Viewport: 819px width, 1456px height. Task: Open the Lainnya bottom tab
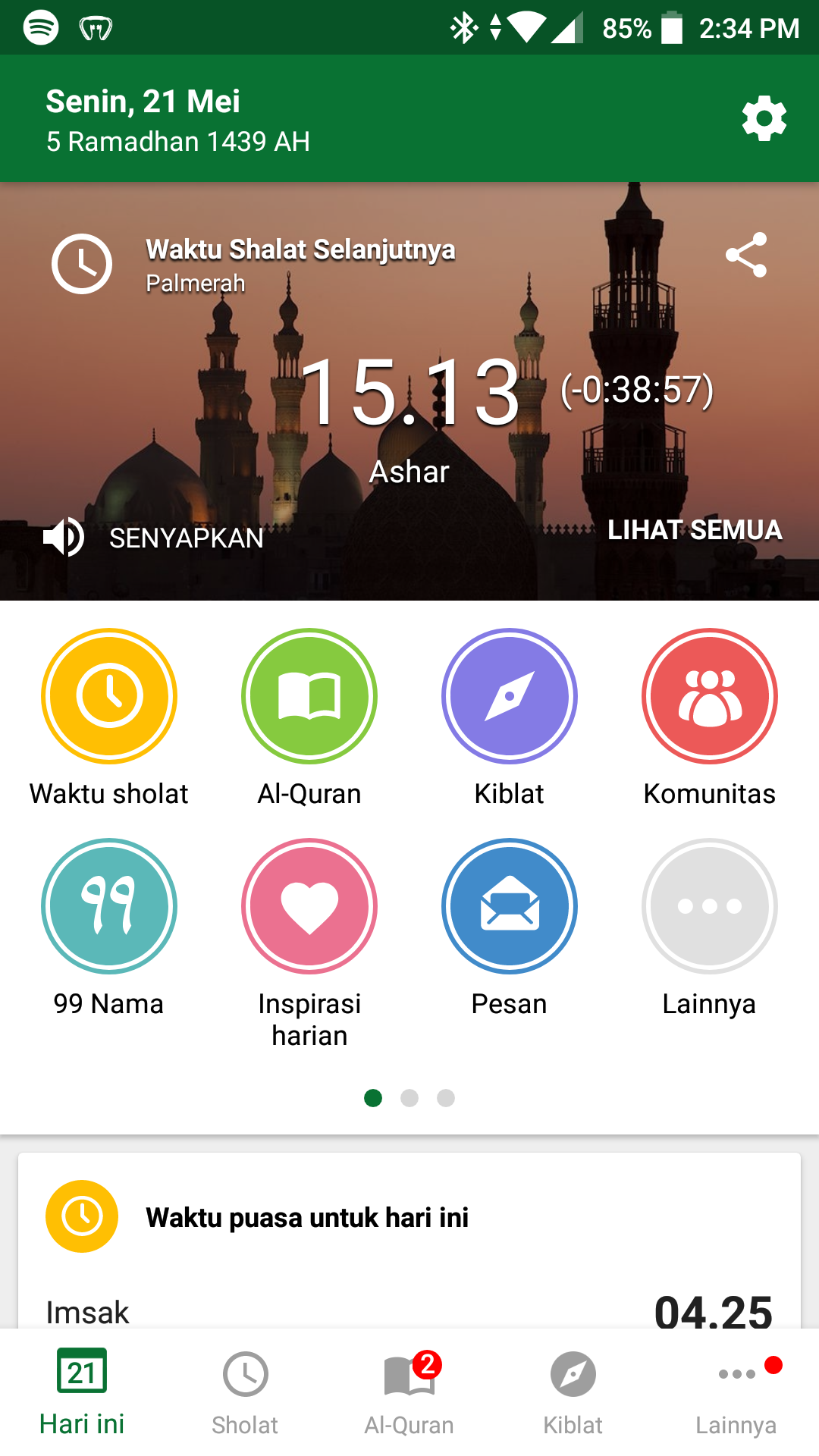[736, 1392]
